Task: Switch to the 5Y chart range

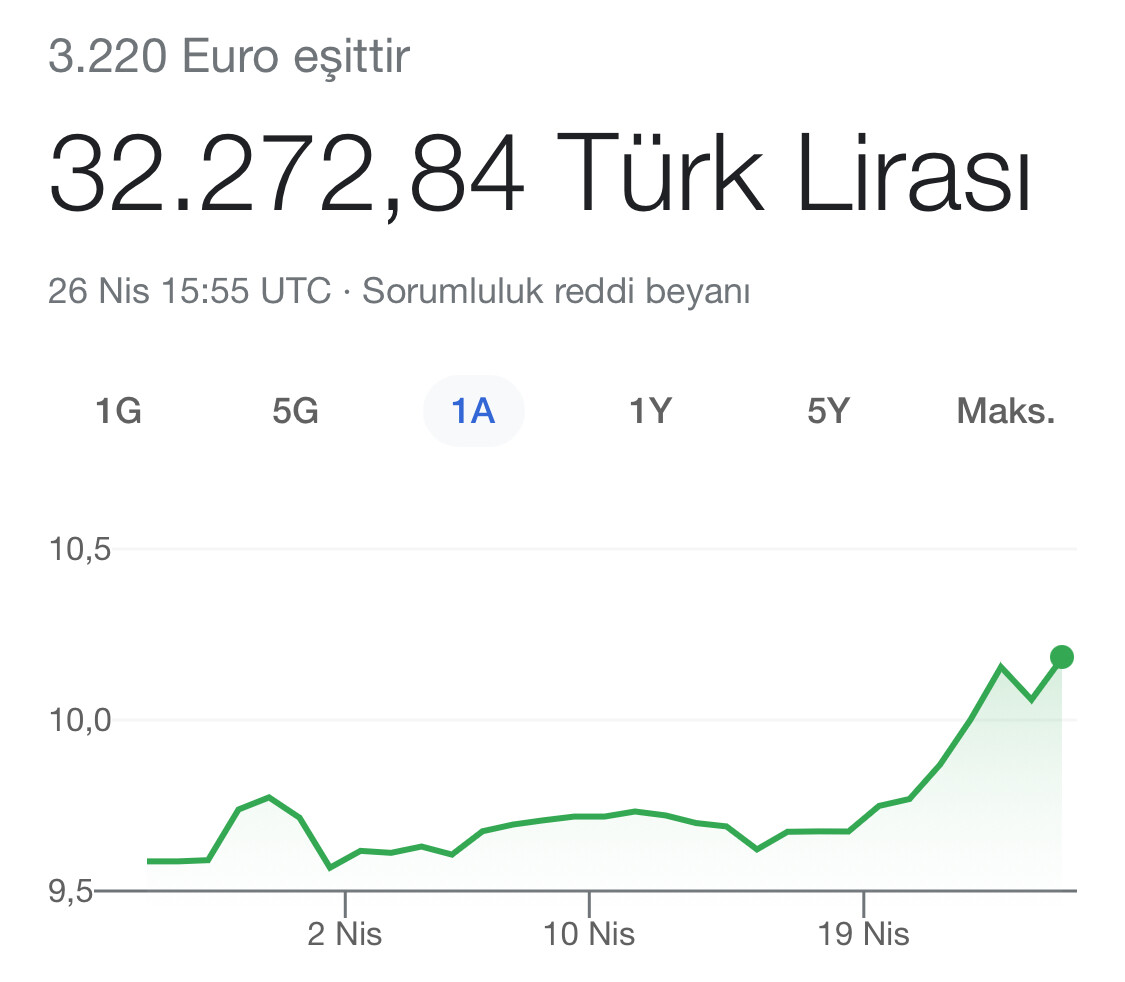Action: [x=828, y=411]
